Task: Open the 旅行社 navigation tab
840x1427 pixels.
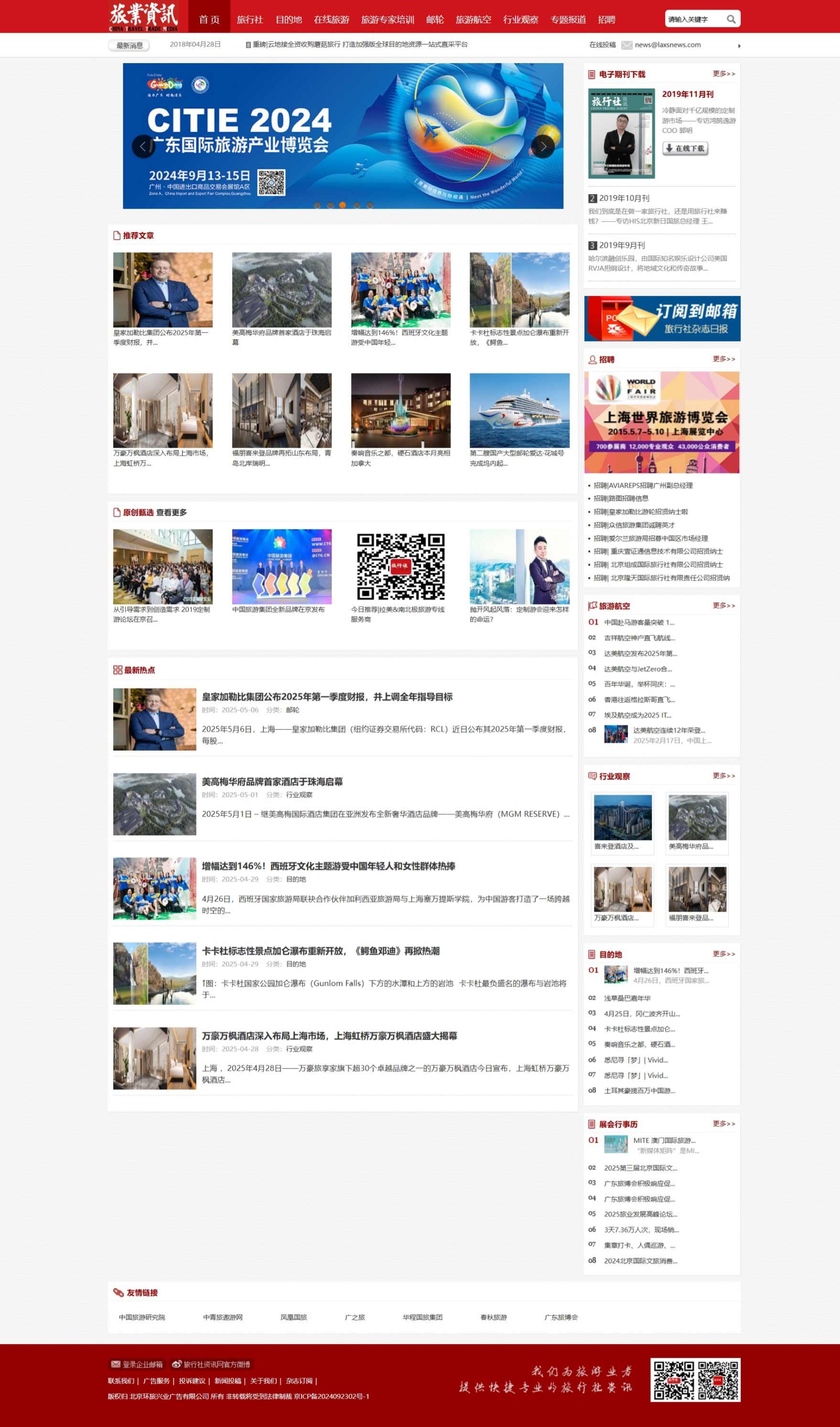Action: click(x=249, y=20)
